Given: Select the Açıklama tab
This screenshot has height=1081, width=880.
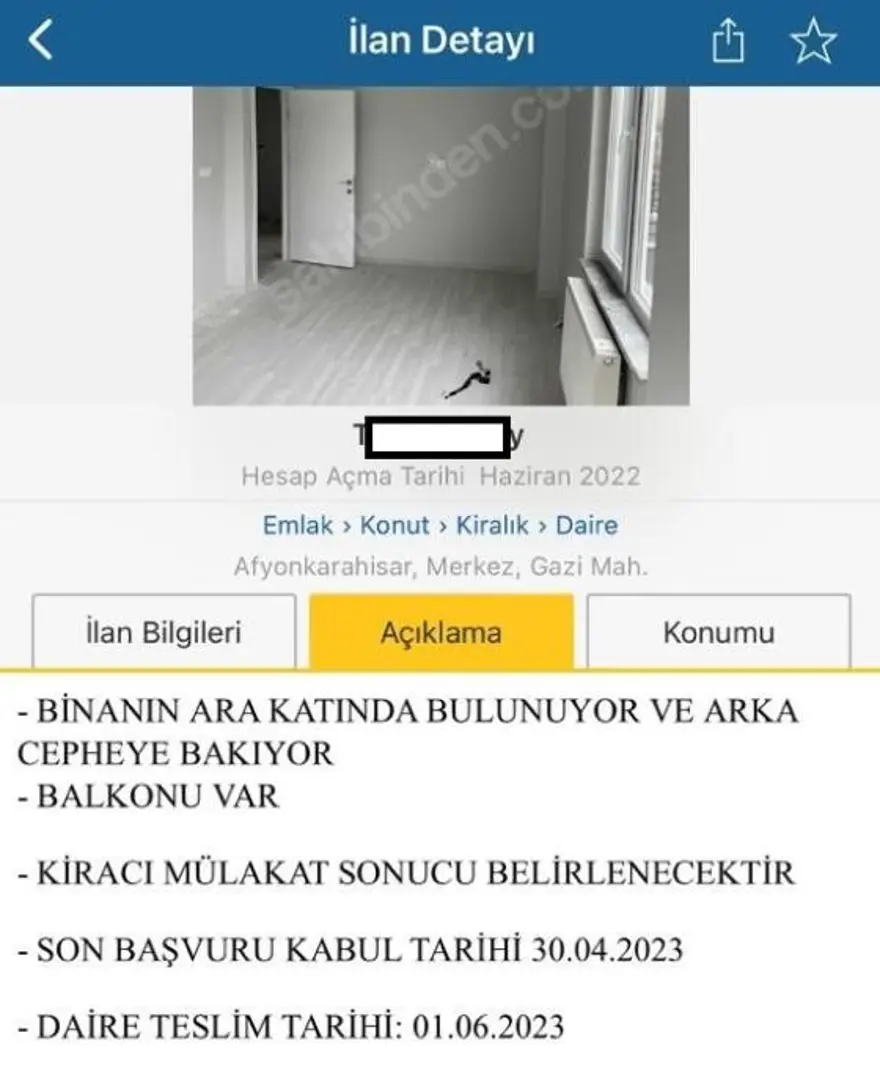Looking at the screenshot, I should (x=441, y=632).
